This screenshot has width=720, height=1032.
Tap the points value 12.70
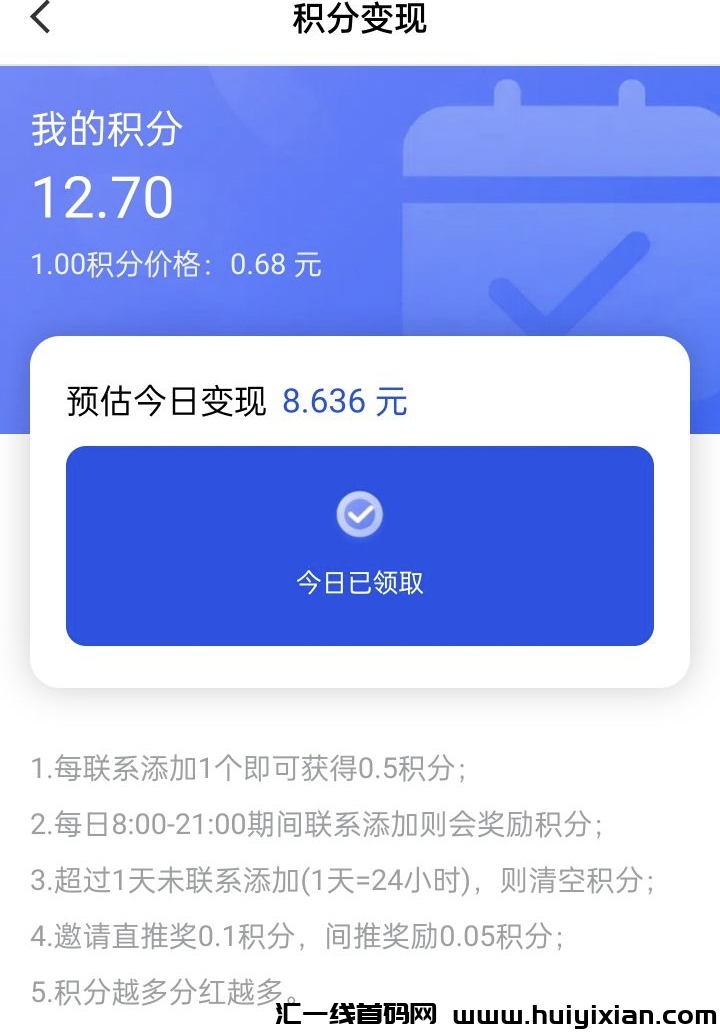click(x=100, y=197)
